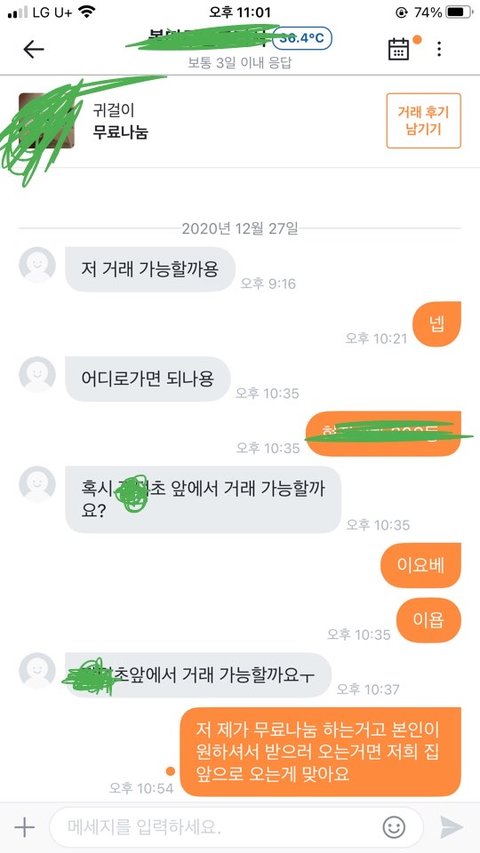This screenshot has height=853, width=480.
Task: Tap the plus icon to attach
Action: (24, 827)
